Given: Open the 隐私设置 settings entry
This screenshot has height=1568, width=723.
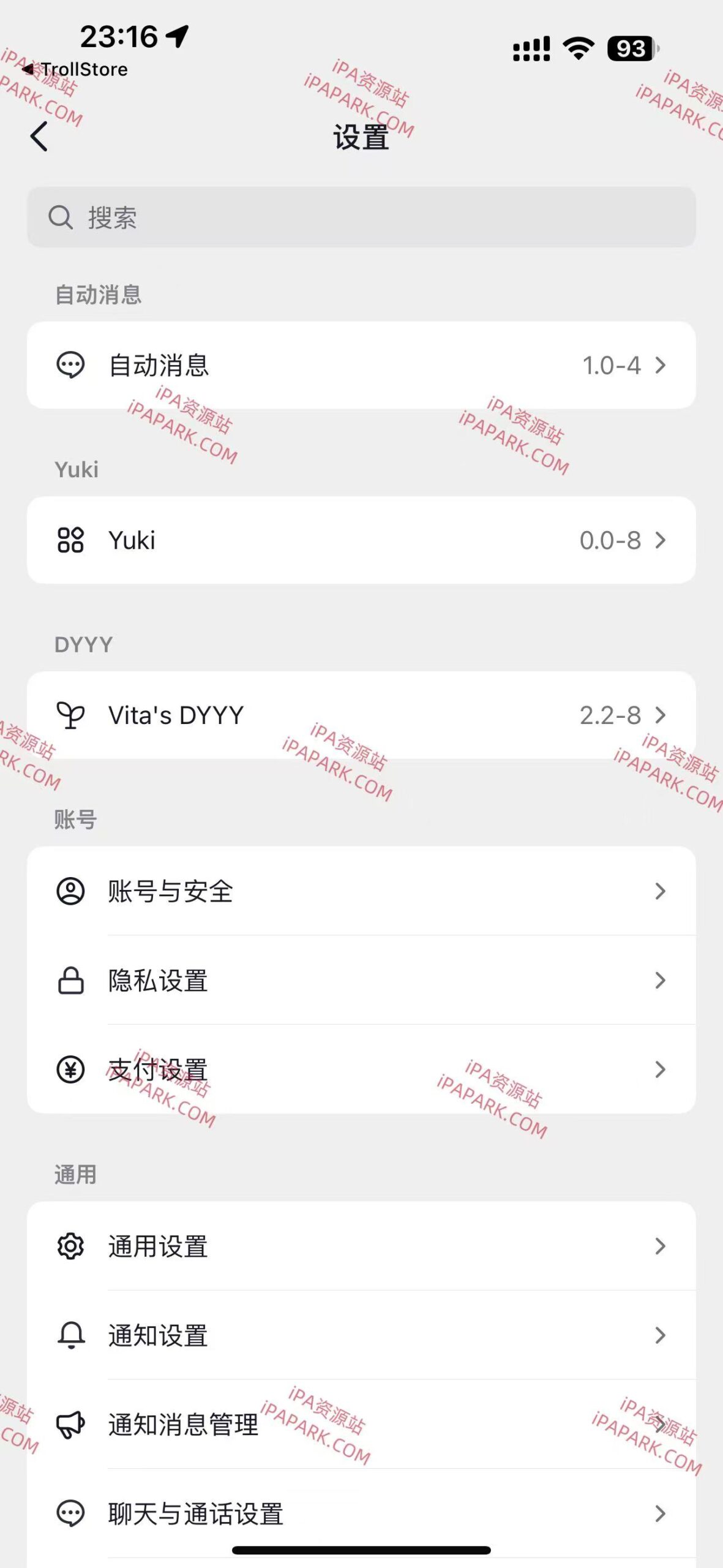Looking at the screenshot, I should [361, 981].
